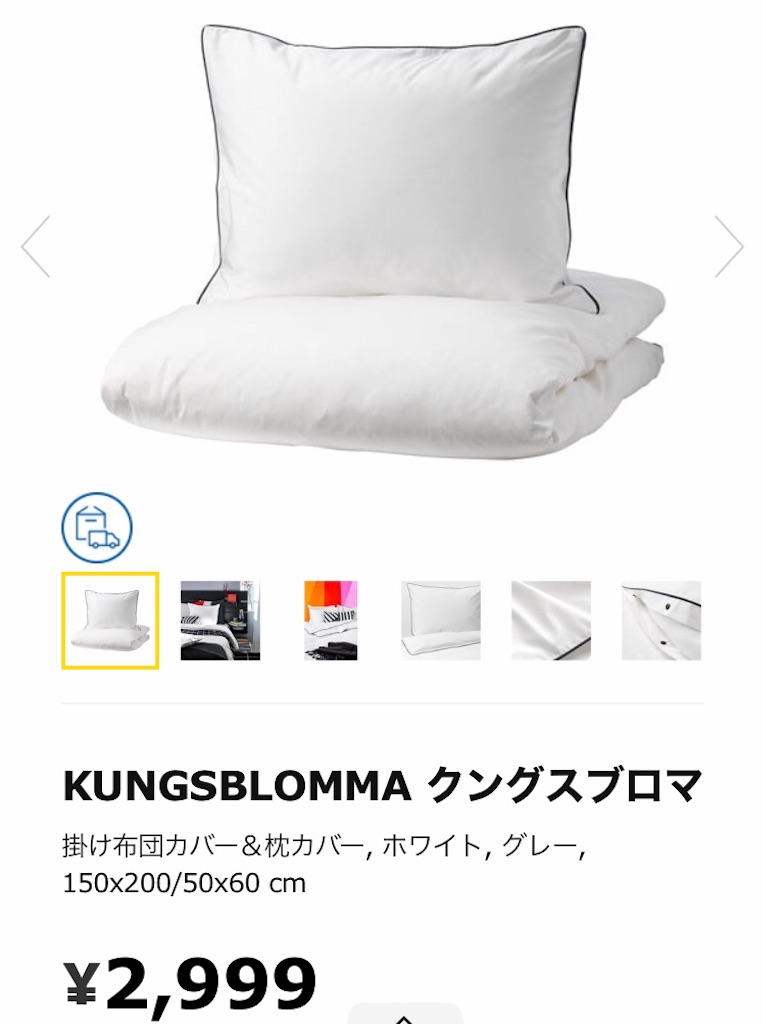Image resolution: width=766 pixels, height=1024 pixels.
Task: Enlarge the main KUNGSBLOMMA product photo
Action: (x=383, y=240)
